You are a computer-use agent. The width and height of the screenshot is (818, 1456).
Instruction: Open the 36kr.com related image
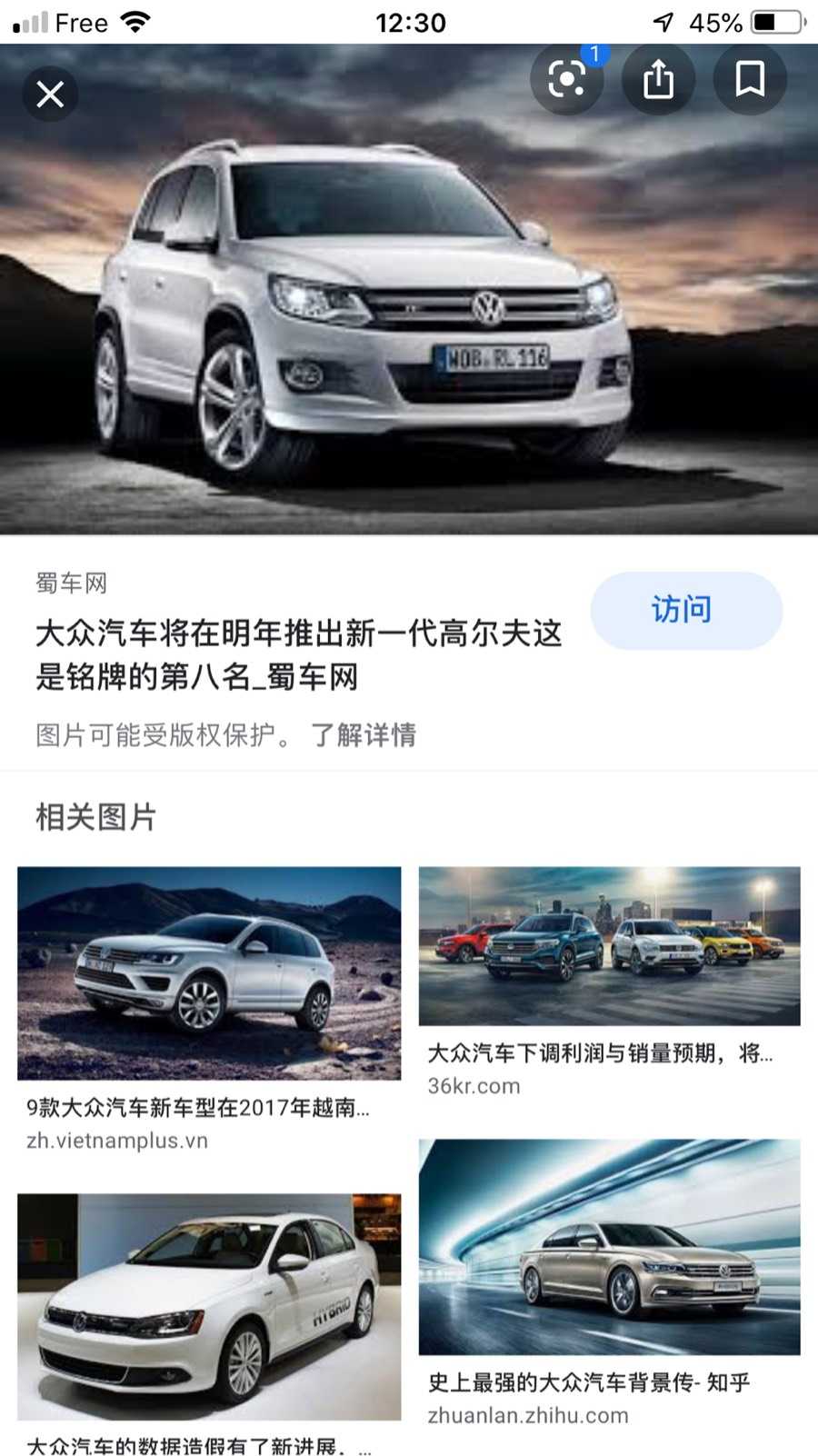(609, 945)
